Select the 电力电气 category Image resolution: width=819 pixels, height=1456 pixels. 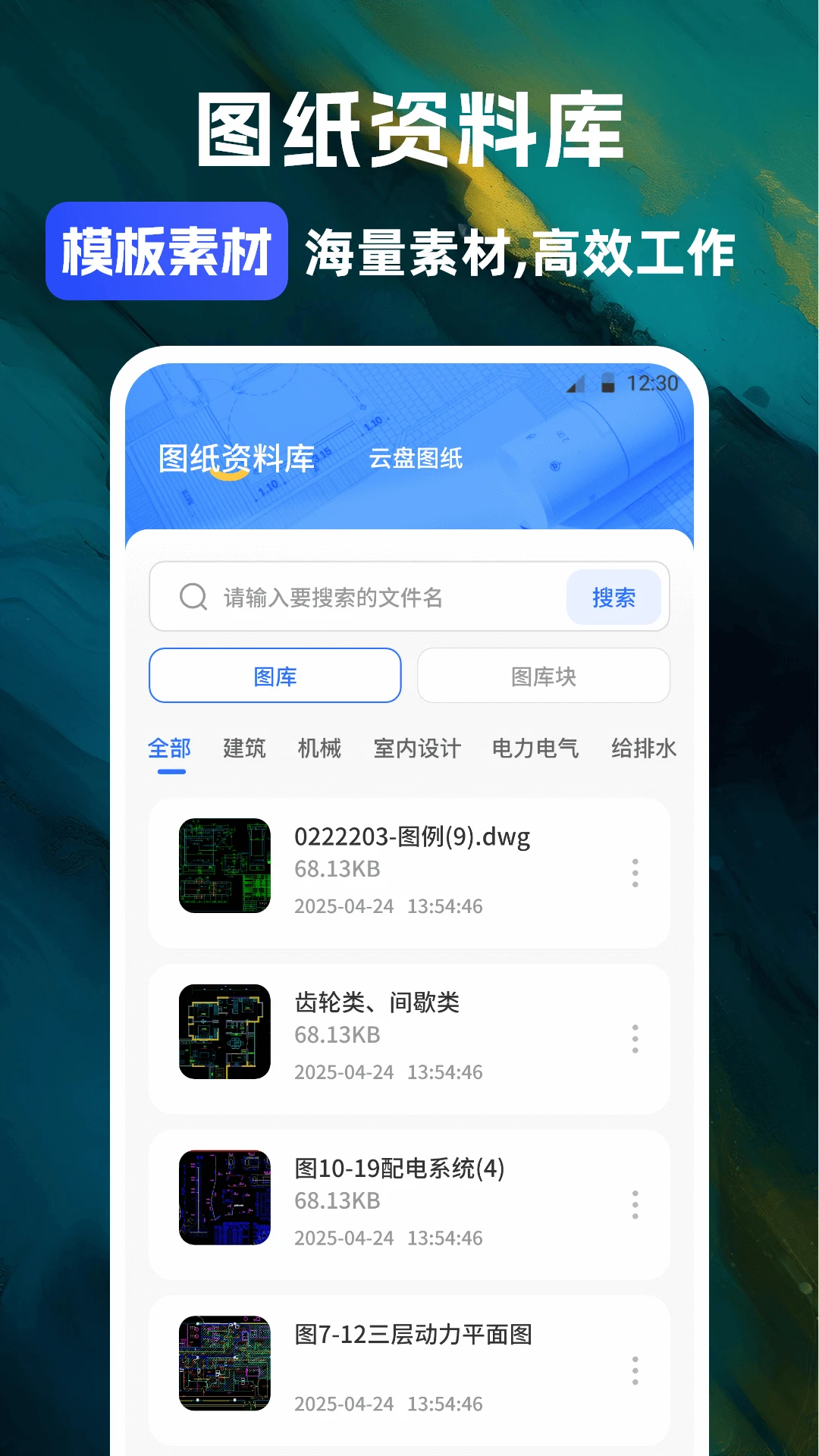pyautogui.click(x=536, y=748)
